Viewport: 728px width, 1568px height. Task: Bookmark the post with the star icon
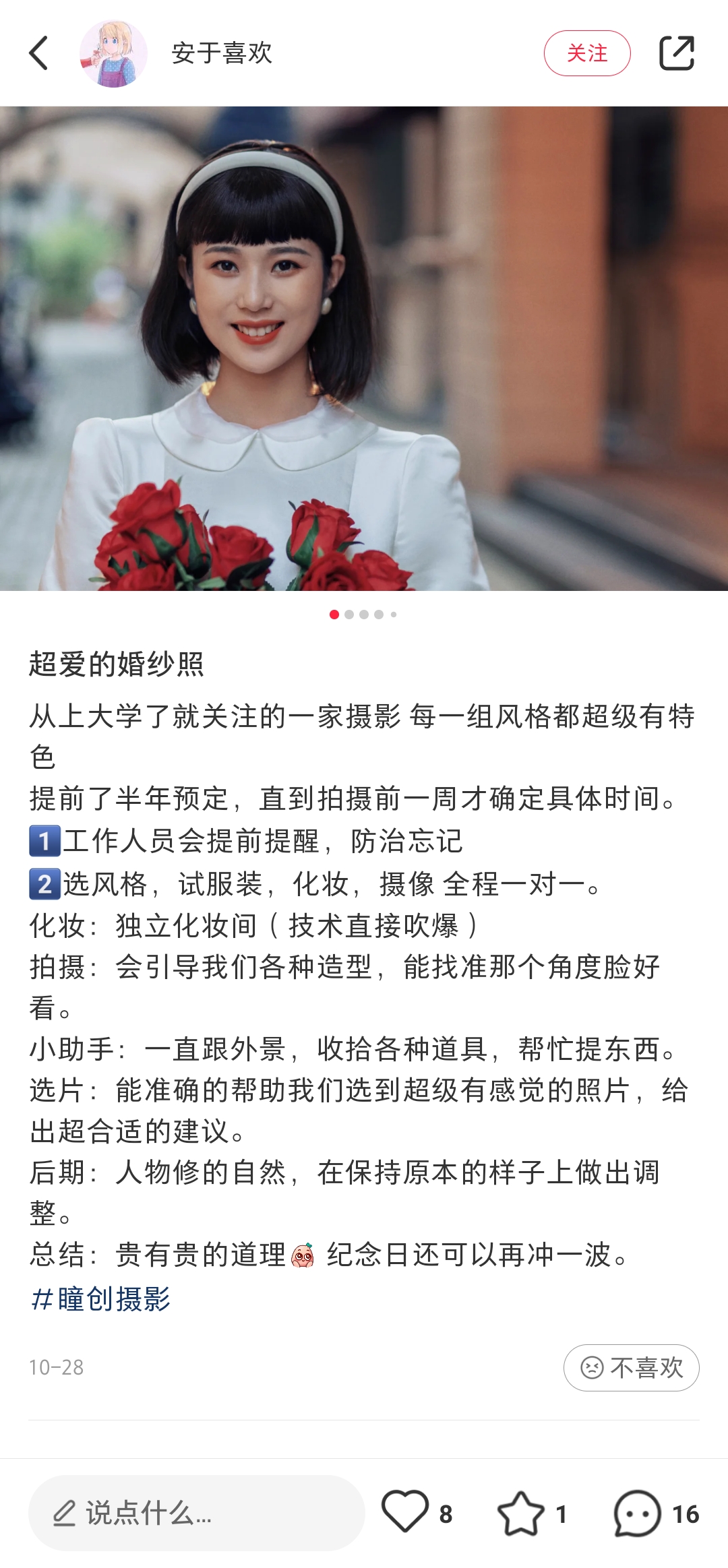click(520, 1513)
